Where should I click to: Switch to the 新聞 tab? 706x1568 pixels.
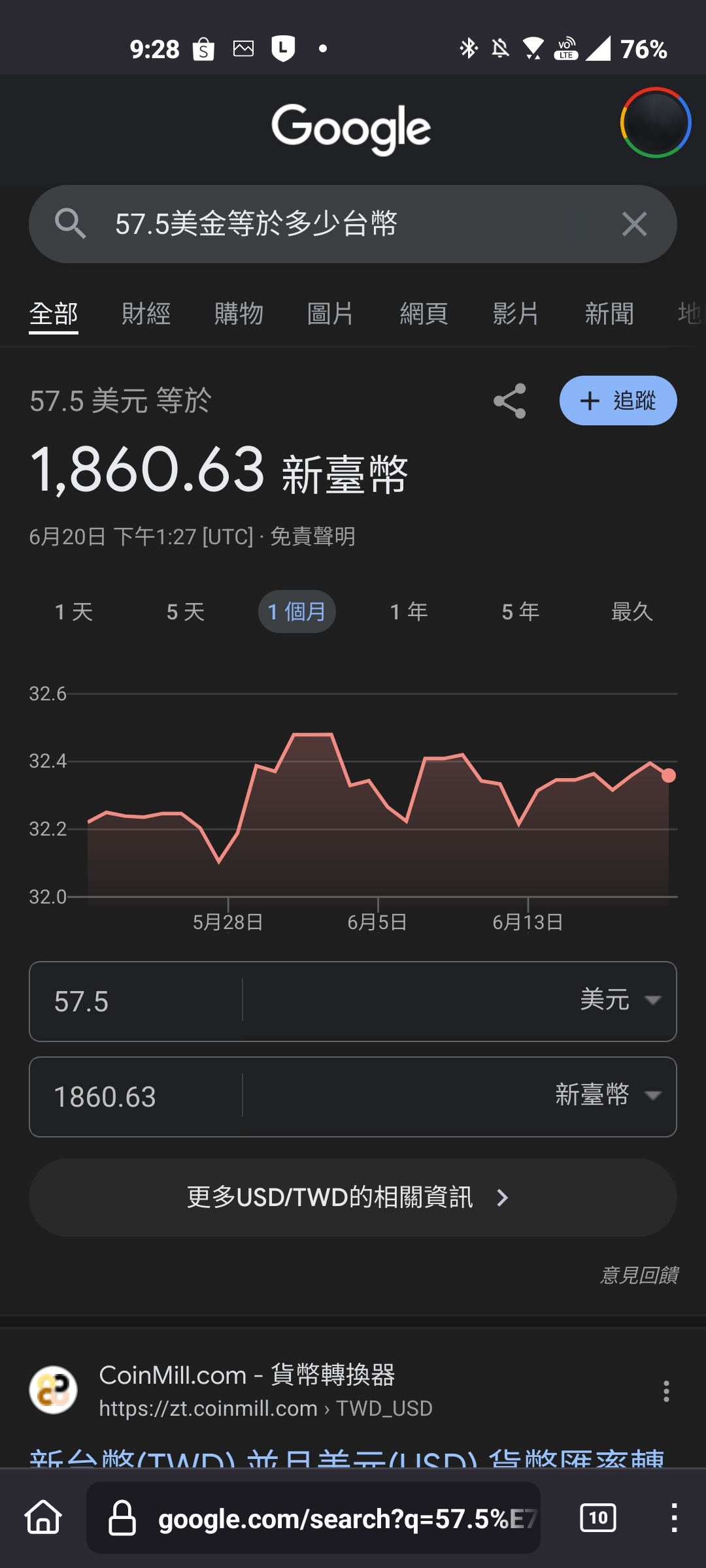pos(609,314)
